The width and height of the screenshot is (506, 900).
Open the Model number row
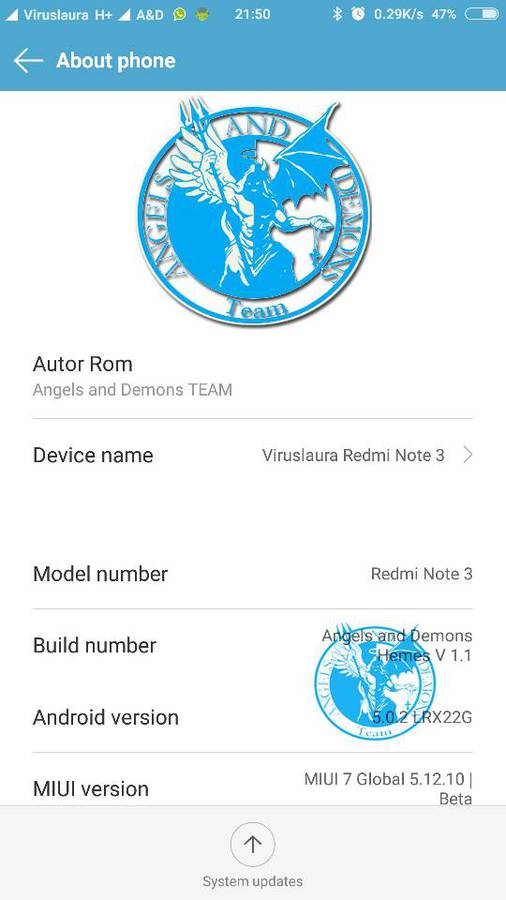coord(253,573)
